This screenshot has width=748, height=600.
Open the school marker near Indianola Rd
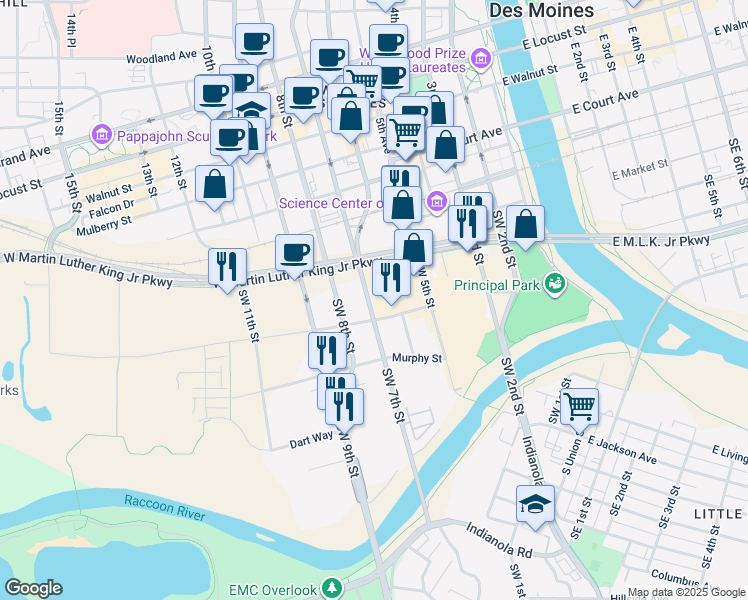pyautogui.click(x=535, y=504)
